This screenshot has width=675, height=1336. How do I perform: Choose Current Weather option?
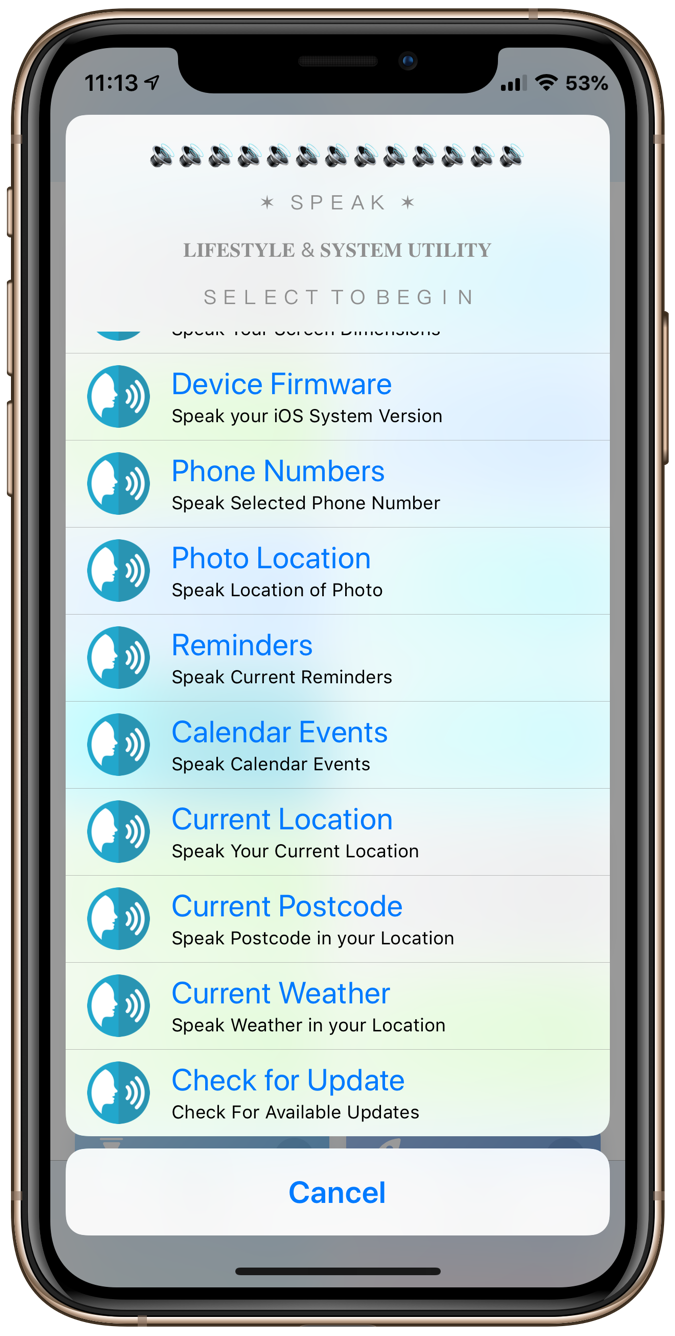(337, 1006)
